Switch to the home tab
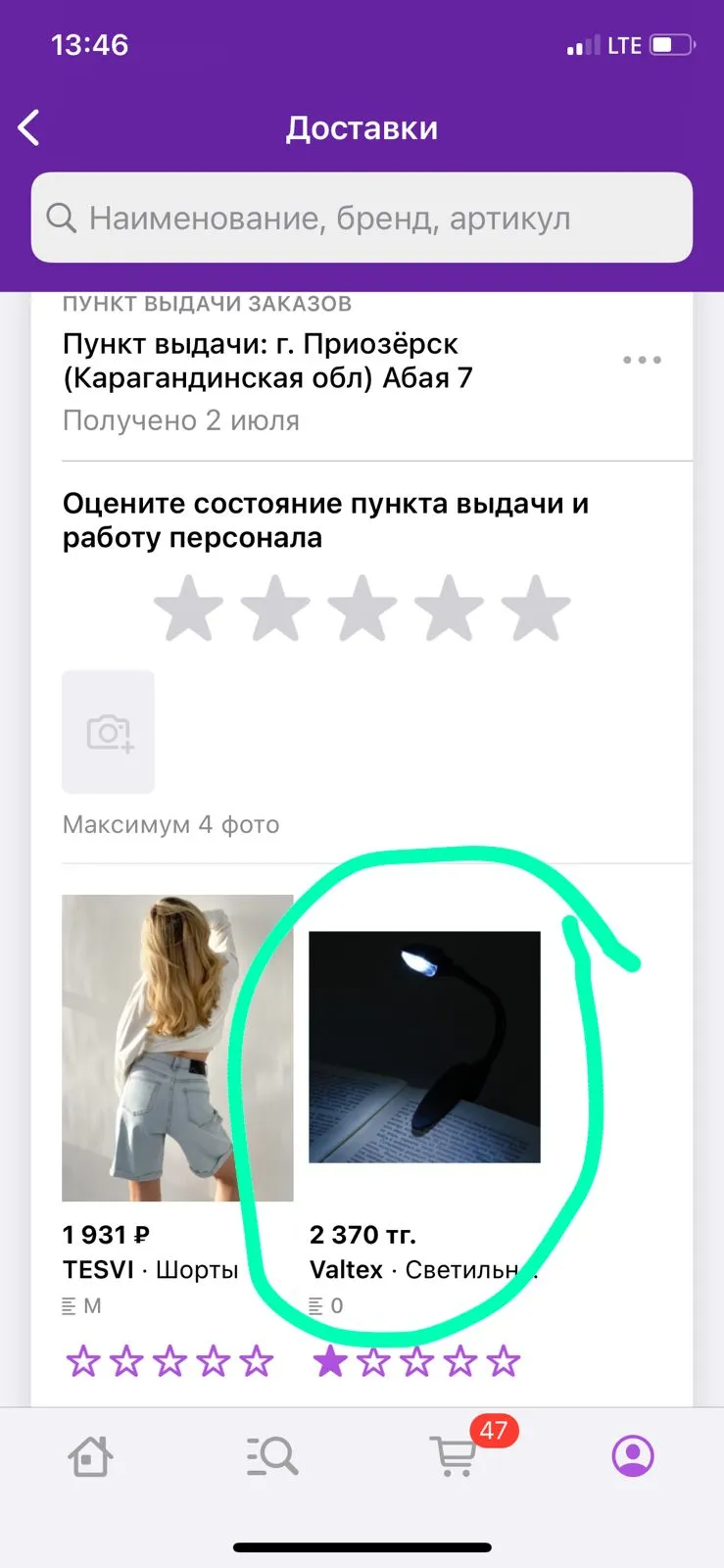This screenshot has width=724, height=1568. tap(90, 1456)
